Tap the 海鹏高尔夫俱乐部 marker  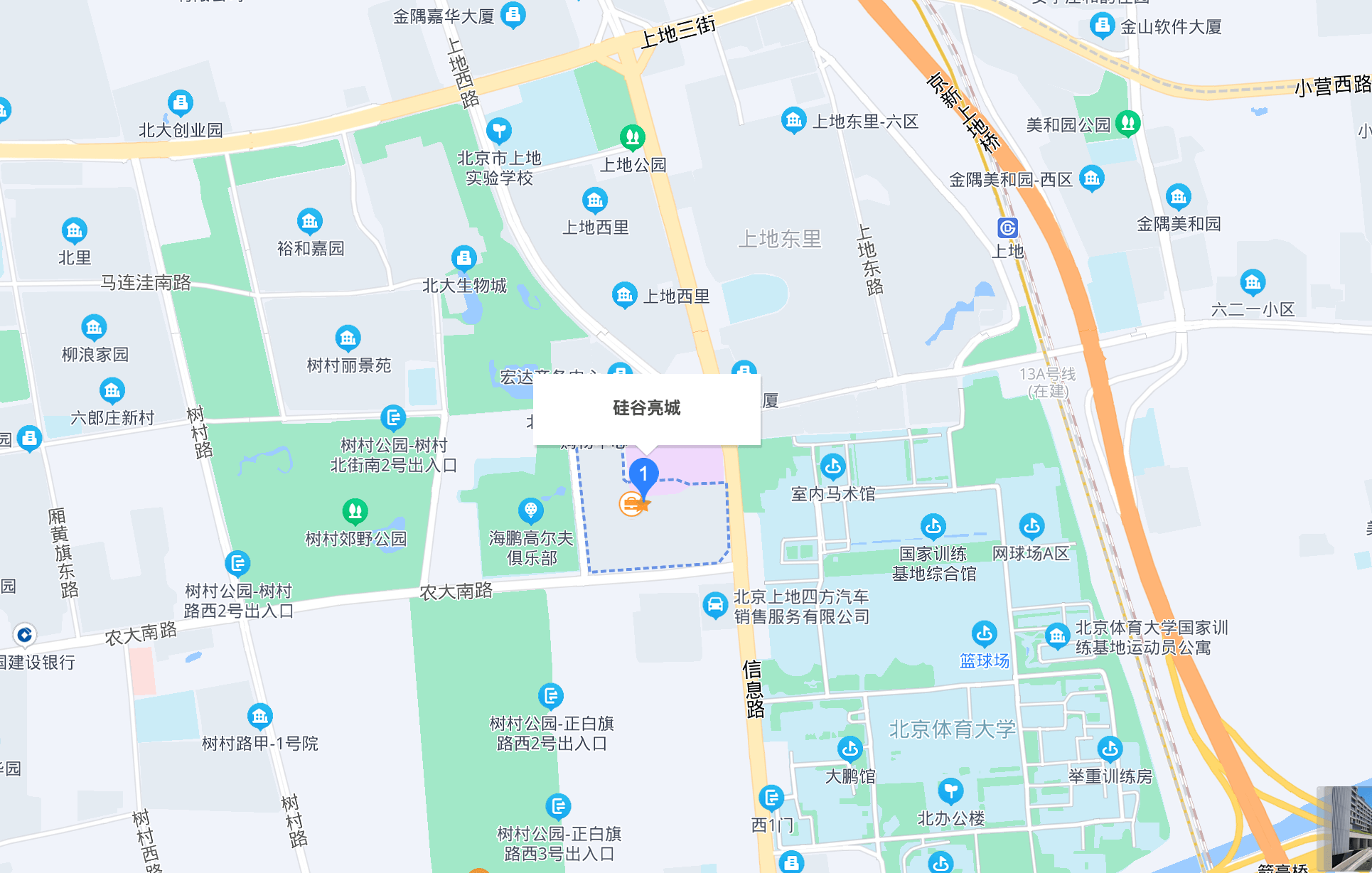coord(530,510)
